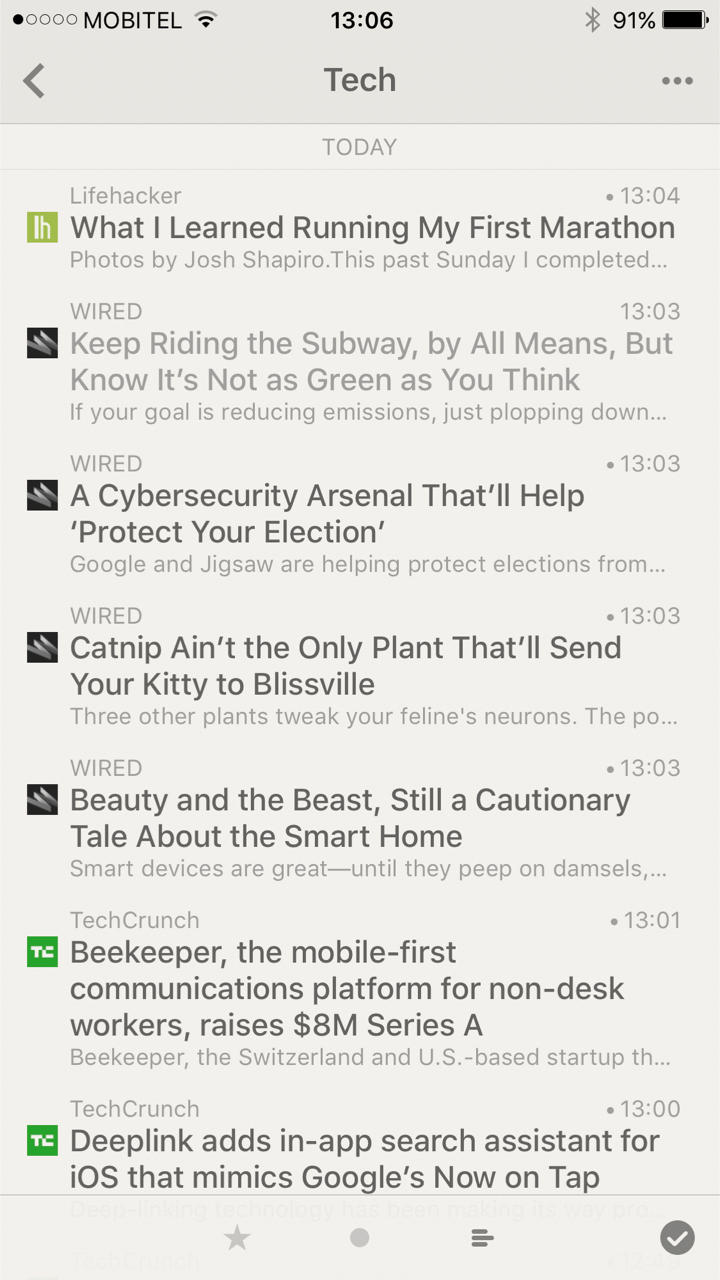Show starred articles with the star filter
Screen dimensions: 720x1280
(x=237, y=1239)
